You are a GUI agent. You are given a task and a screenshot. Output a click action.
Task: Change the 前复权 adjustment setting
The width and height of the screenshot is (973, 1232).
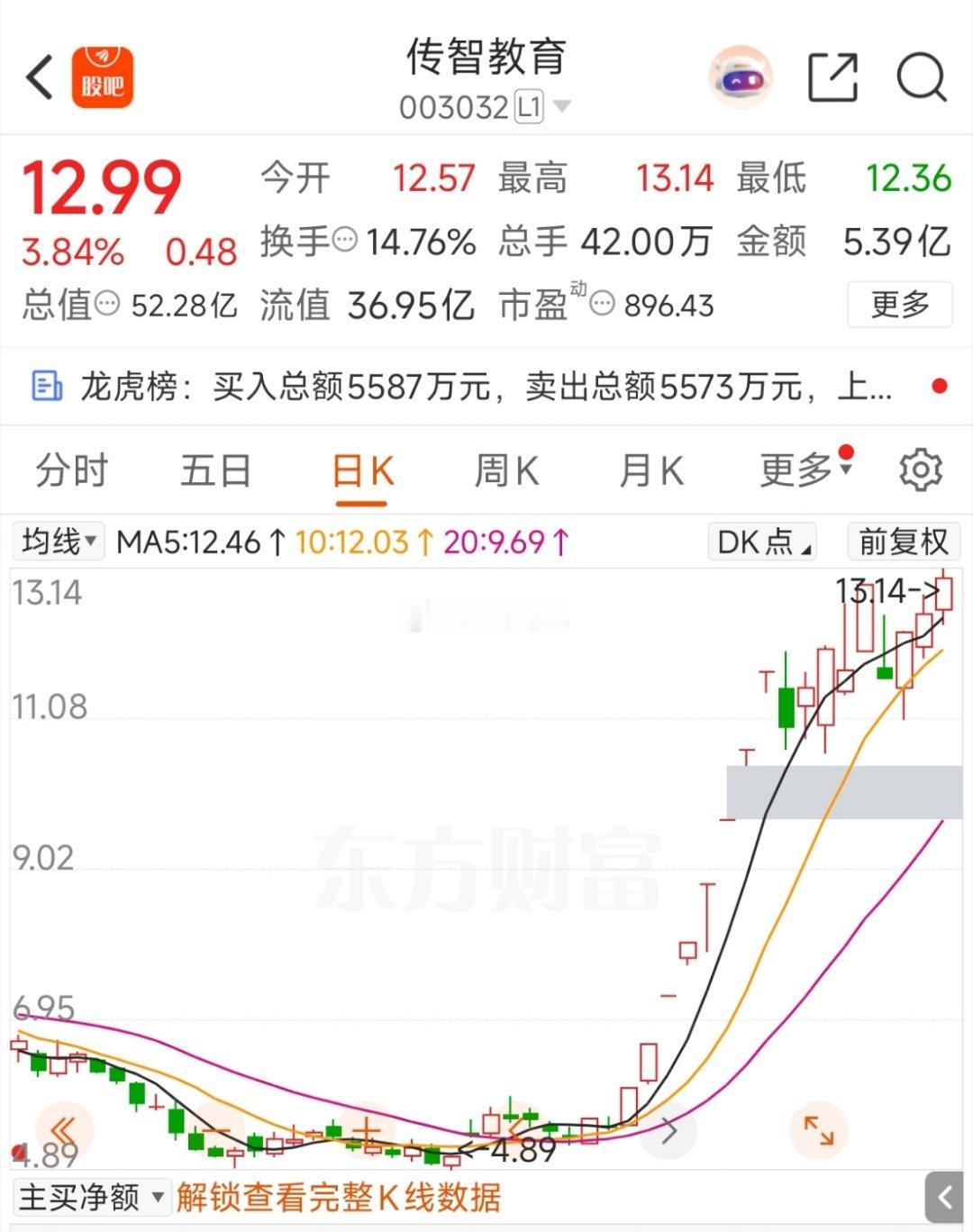click(904, 542)
